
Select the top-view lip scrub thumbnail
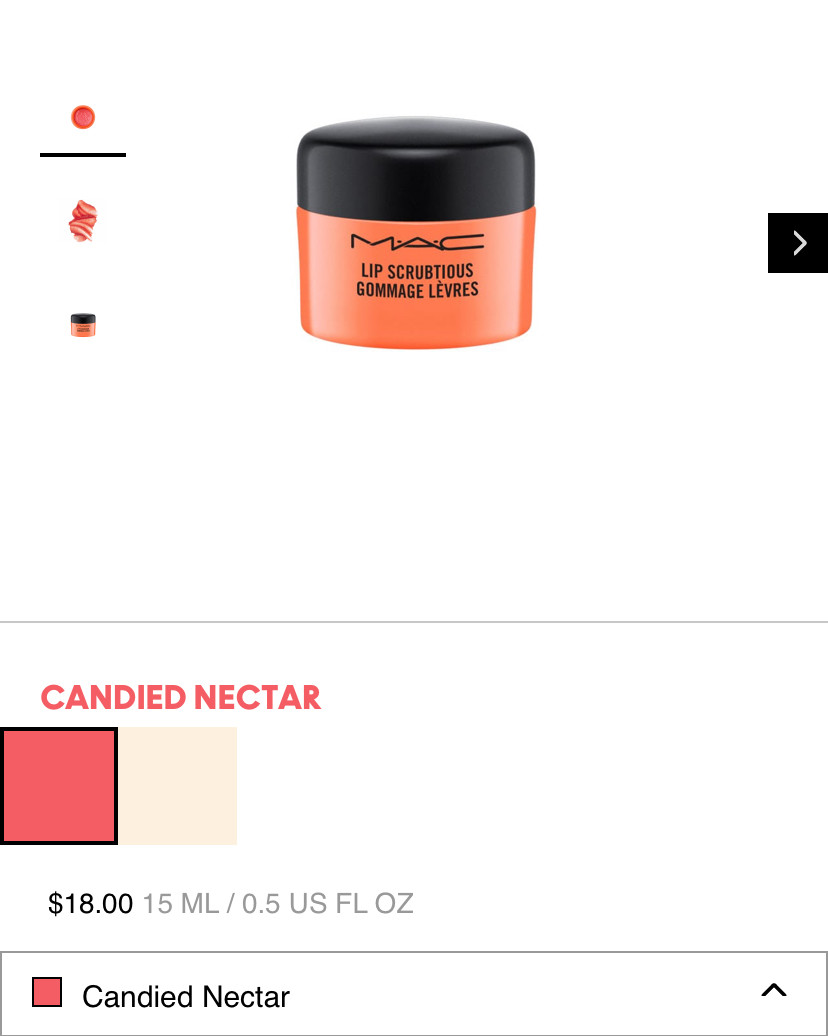(83, 118)
